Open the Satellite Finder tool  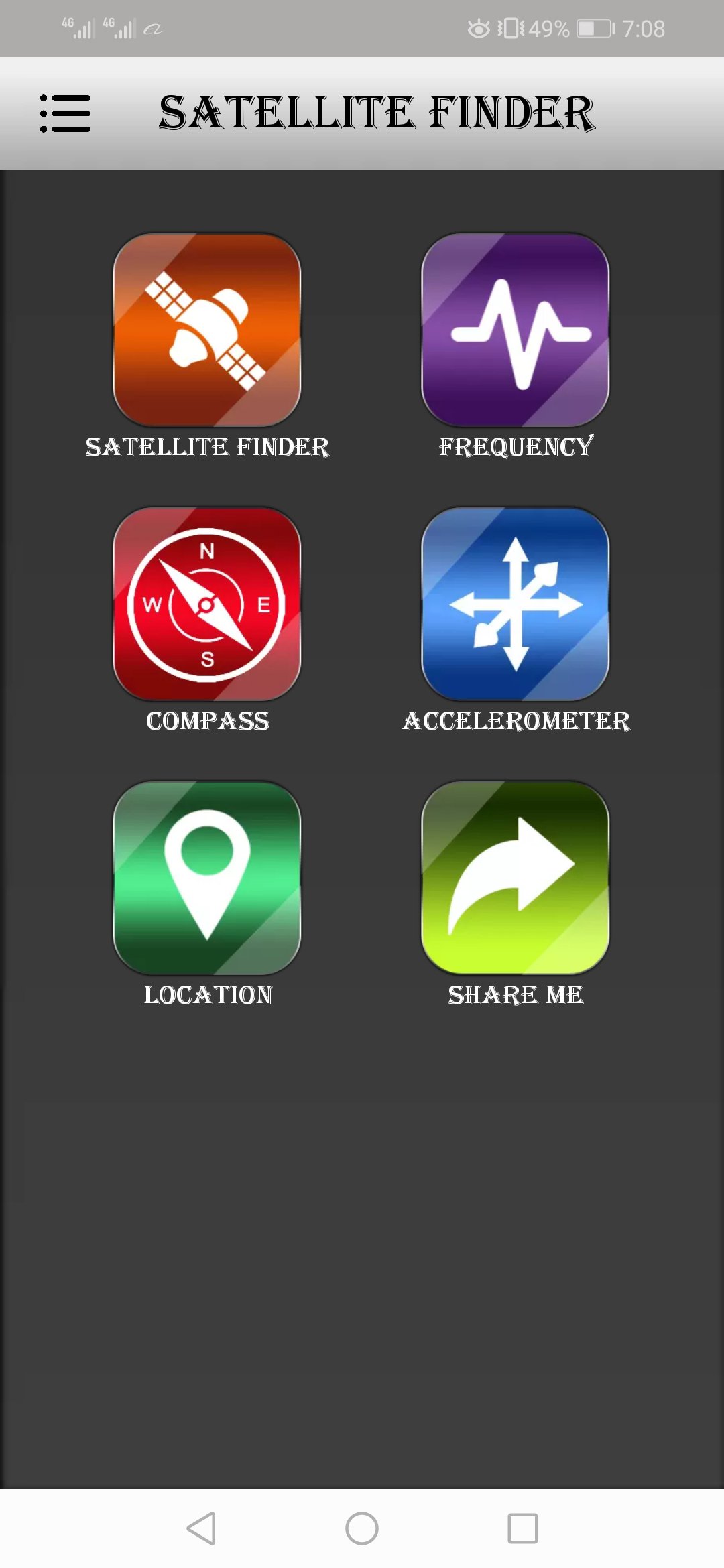pos(207,330)
